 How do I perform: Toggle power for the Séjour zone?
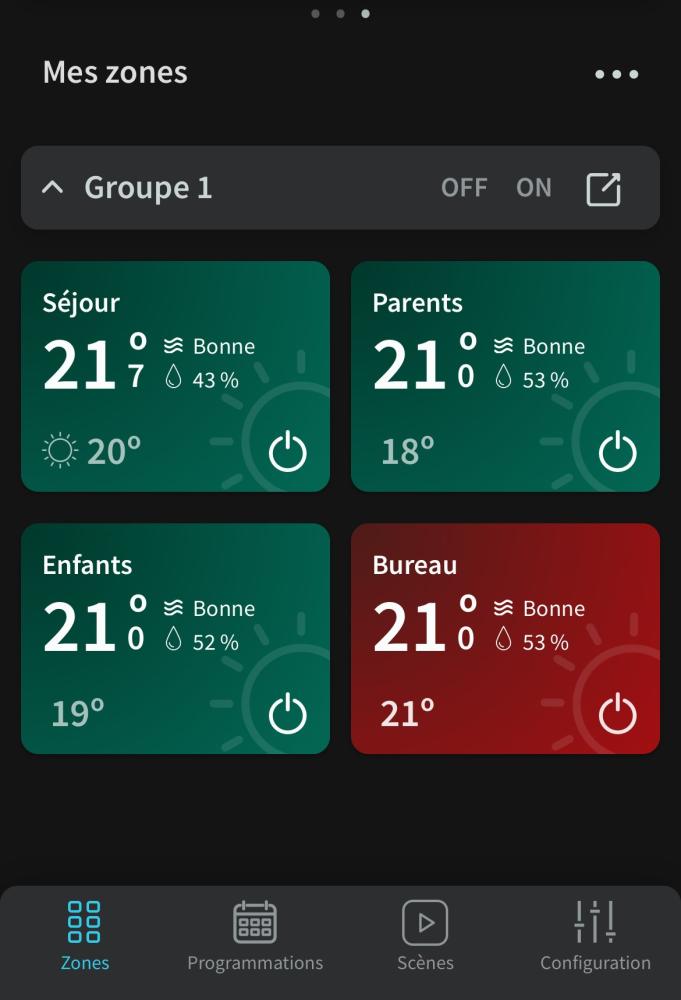[x=287, y=452]
